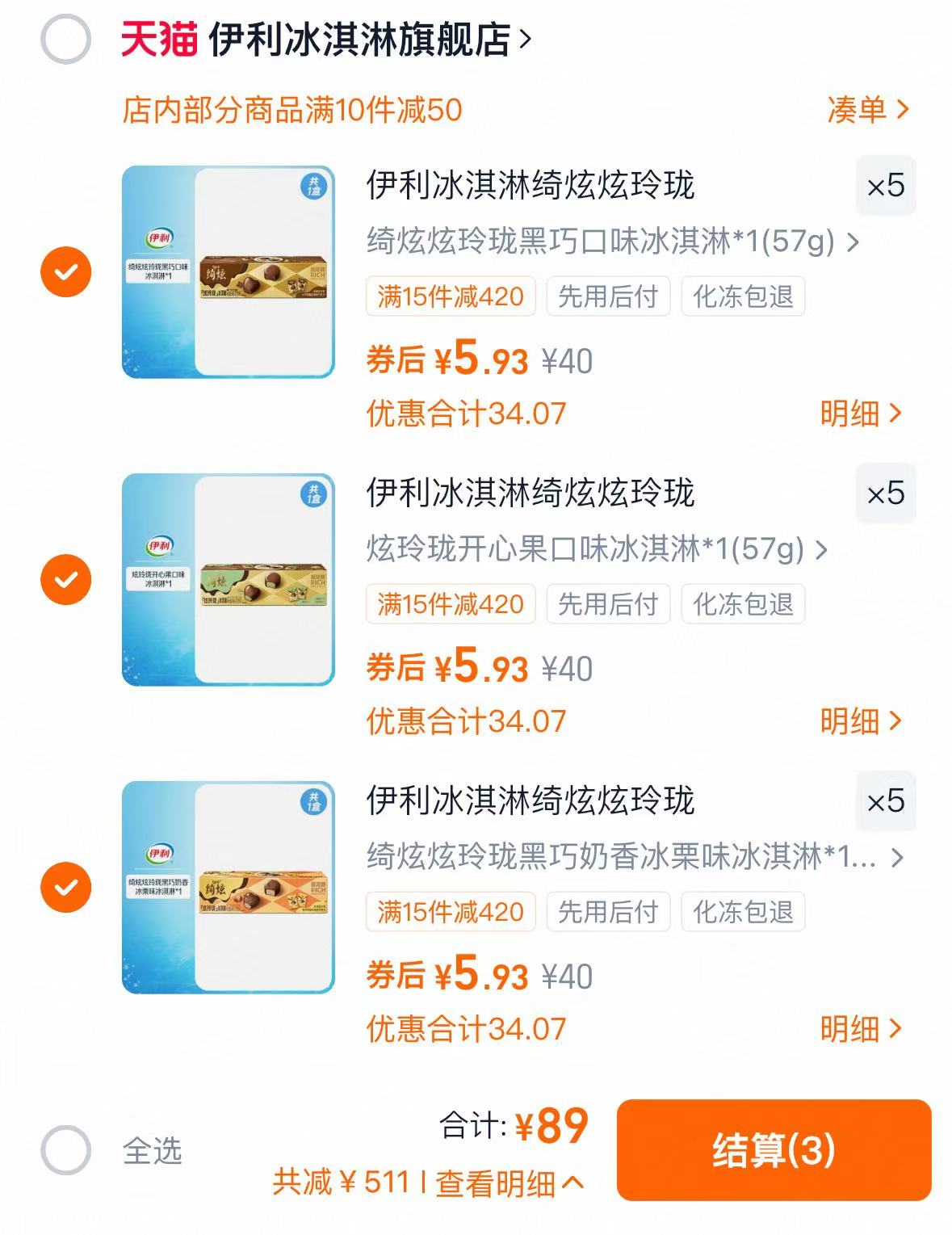952x1235 pixels.
Task: Click the 化冻包退 tag on third product
Action: [743, 913]
